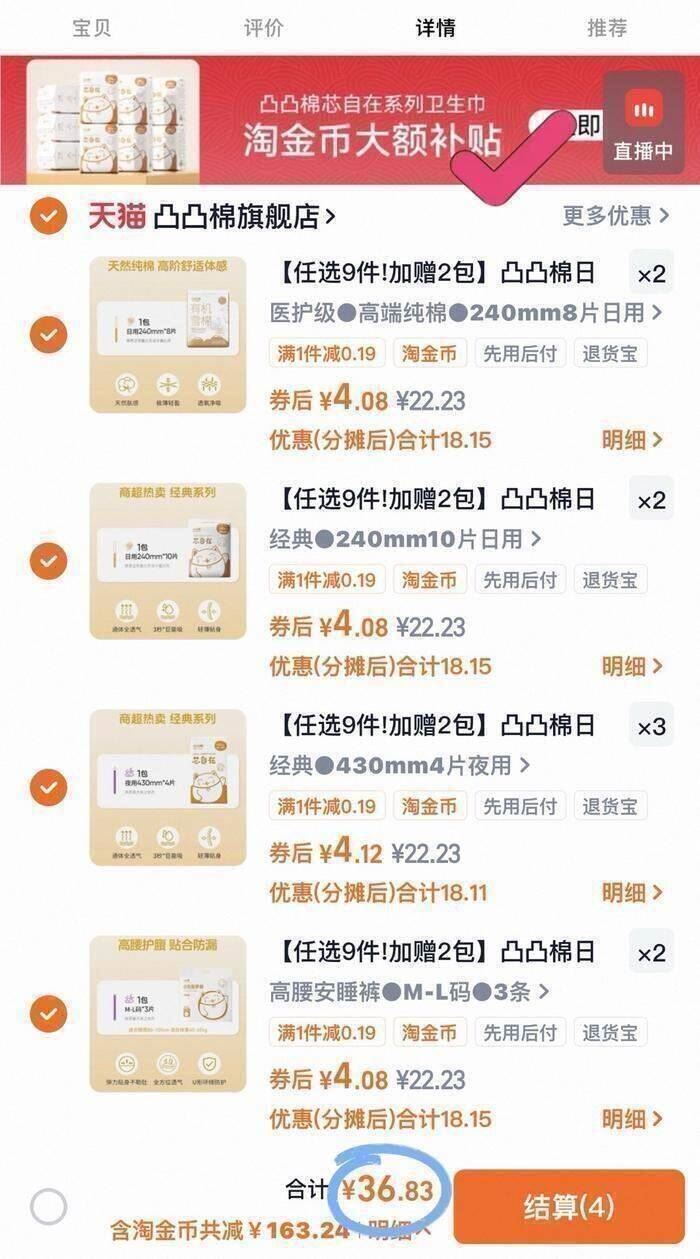Switch to the 评价 tab
700x1259 pixels.
tap(263, 27)
